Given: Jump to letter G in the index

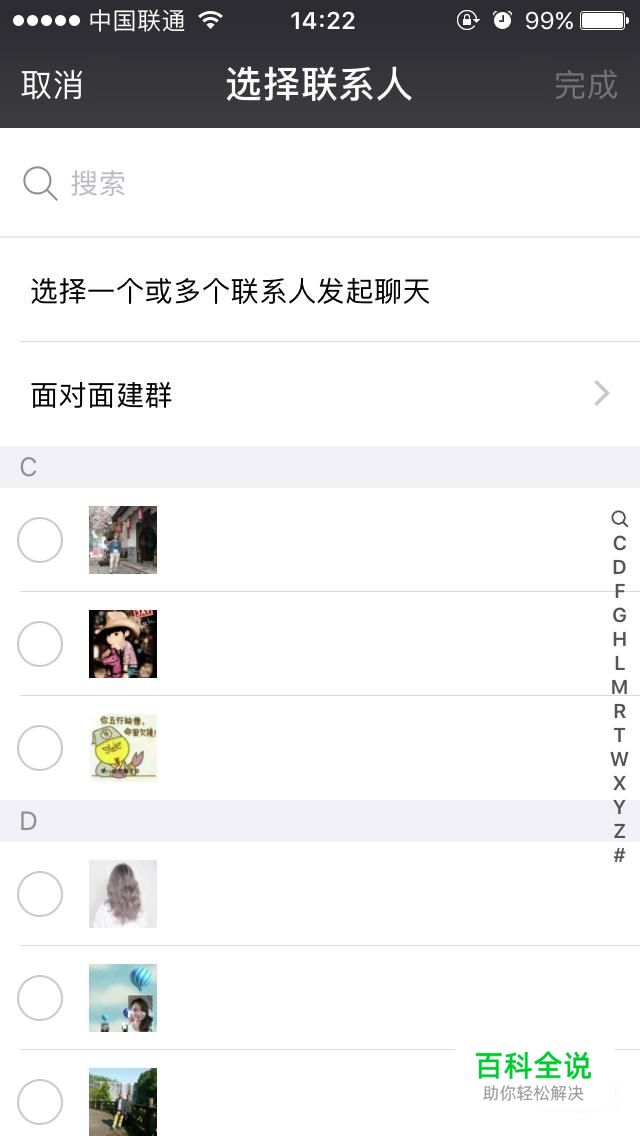Looking at the screenshot, I should [x=619, y=615].
